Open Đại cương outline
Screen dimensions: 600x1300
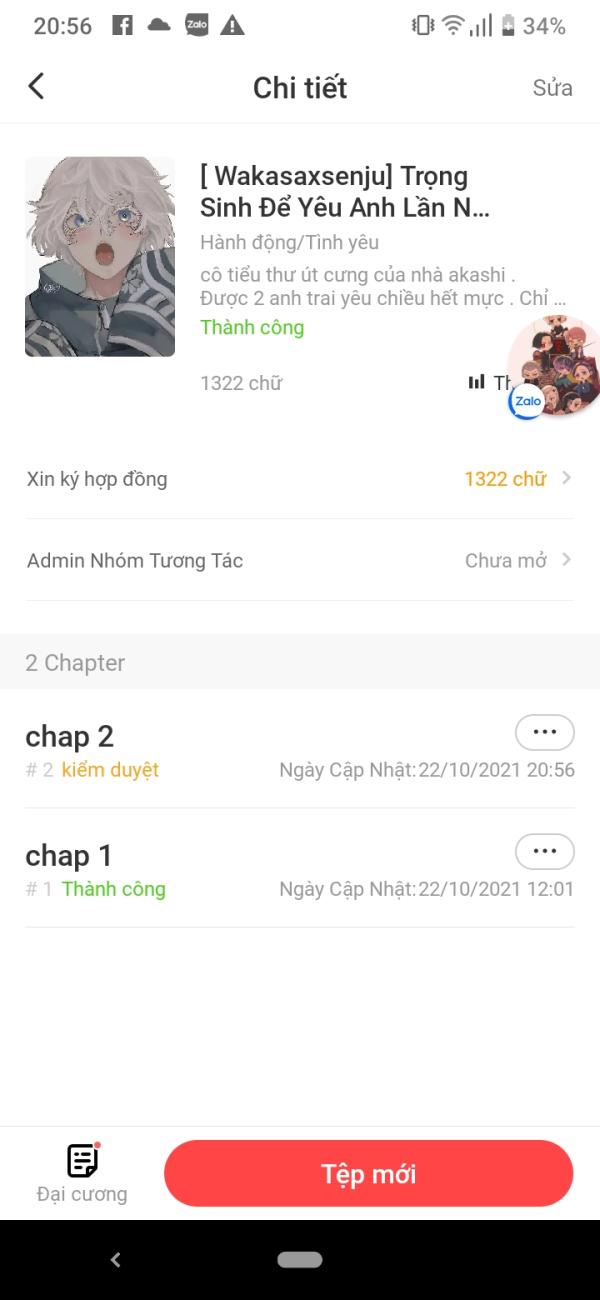(82, 1173)
